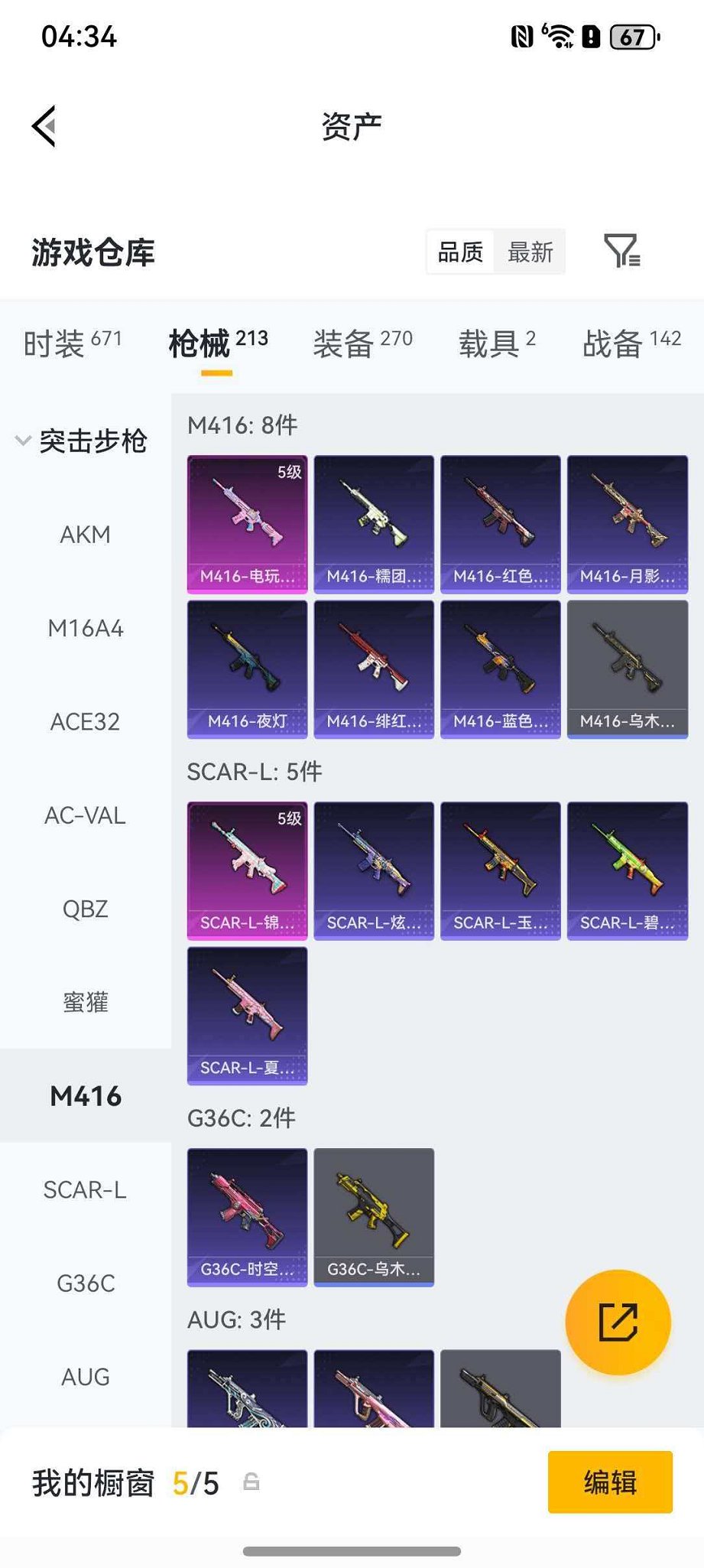This screenshot has height=1568, width=704.
Task: Choose SCAR-L in the sidebar list
Action: pos(86,1189)
